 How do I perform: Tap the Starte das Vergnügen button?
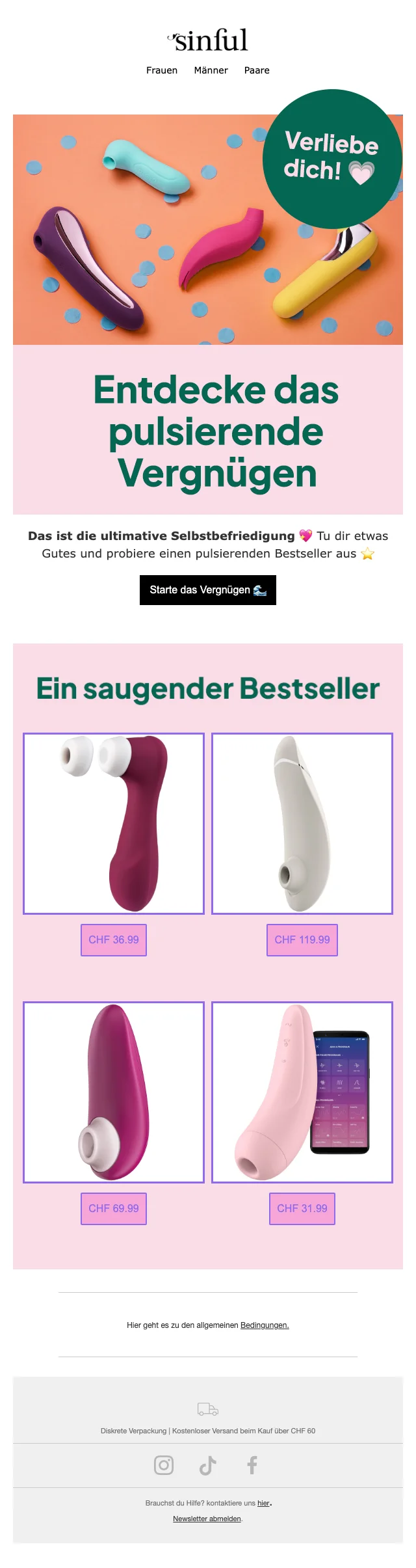coord(208,590)
